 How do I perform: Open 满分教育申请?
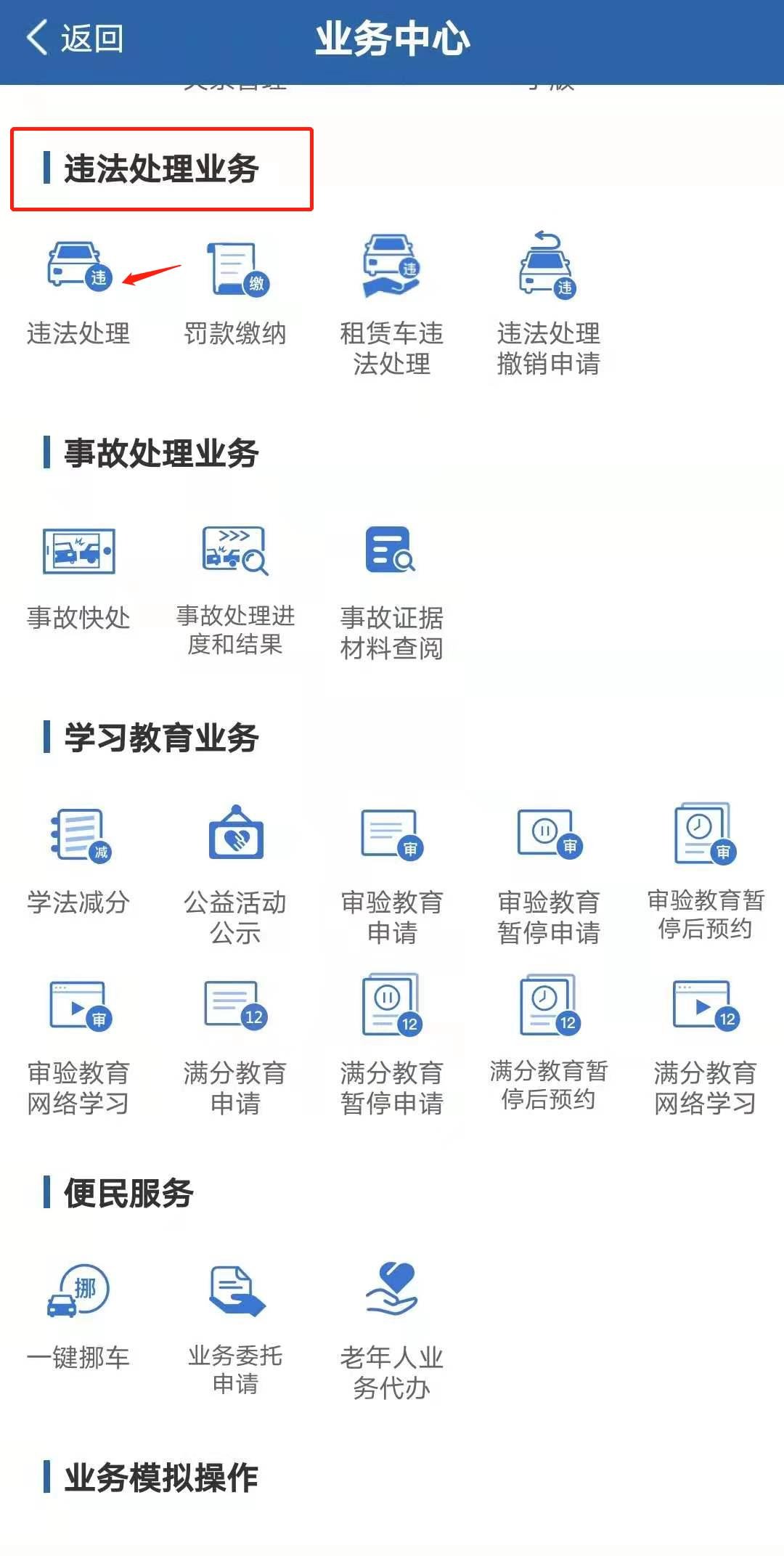pos(235,1044)
